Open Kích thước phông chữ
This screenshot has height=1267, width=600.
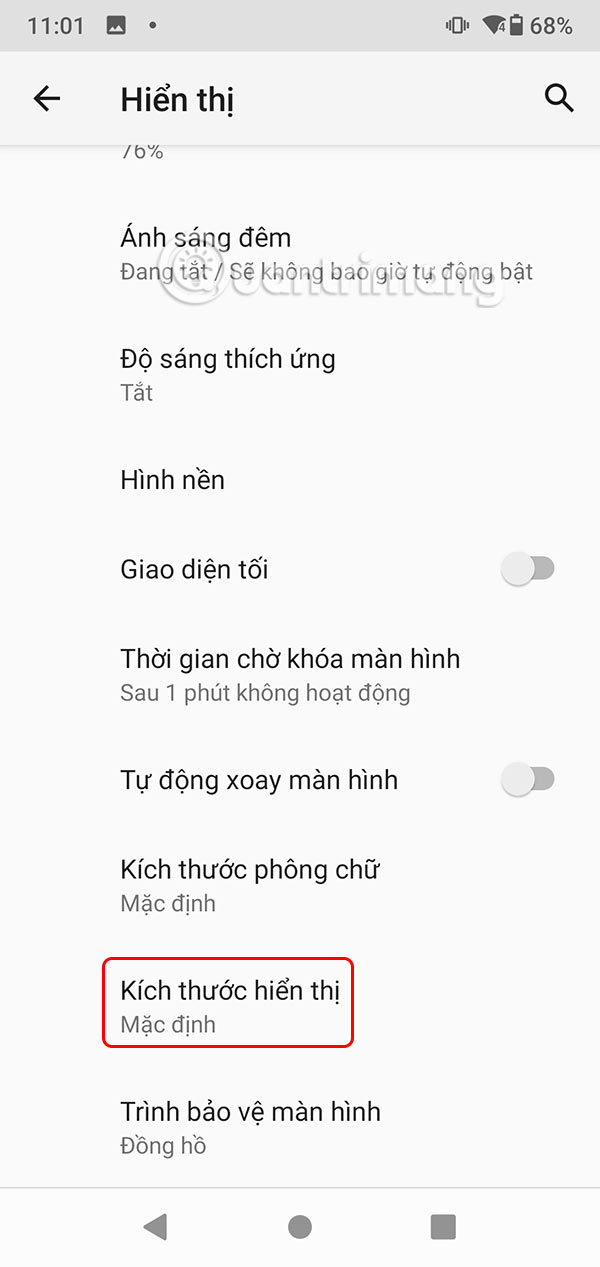(300, 884)
